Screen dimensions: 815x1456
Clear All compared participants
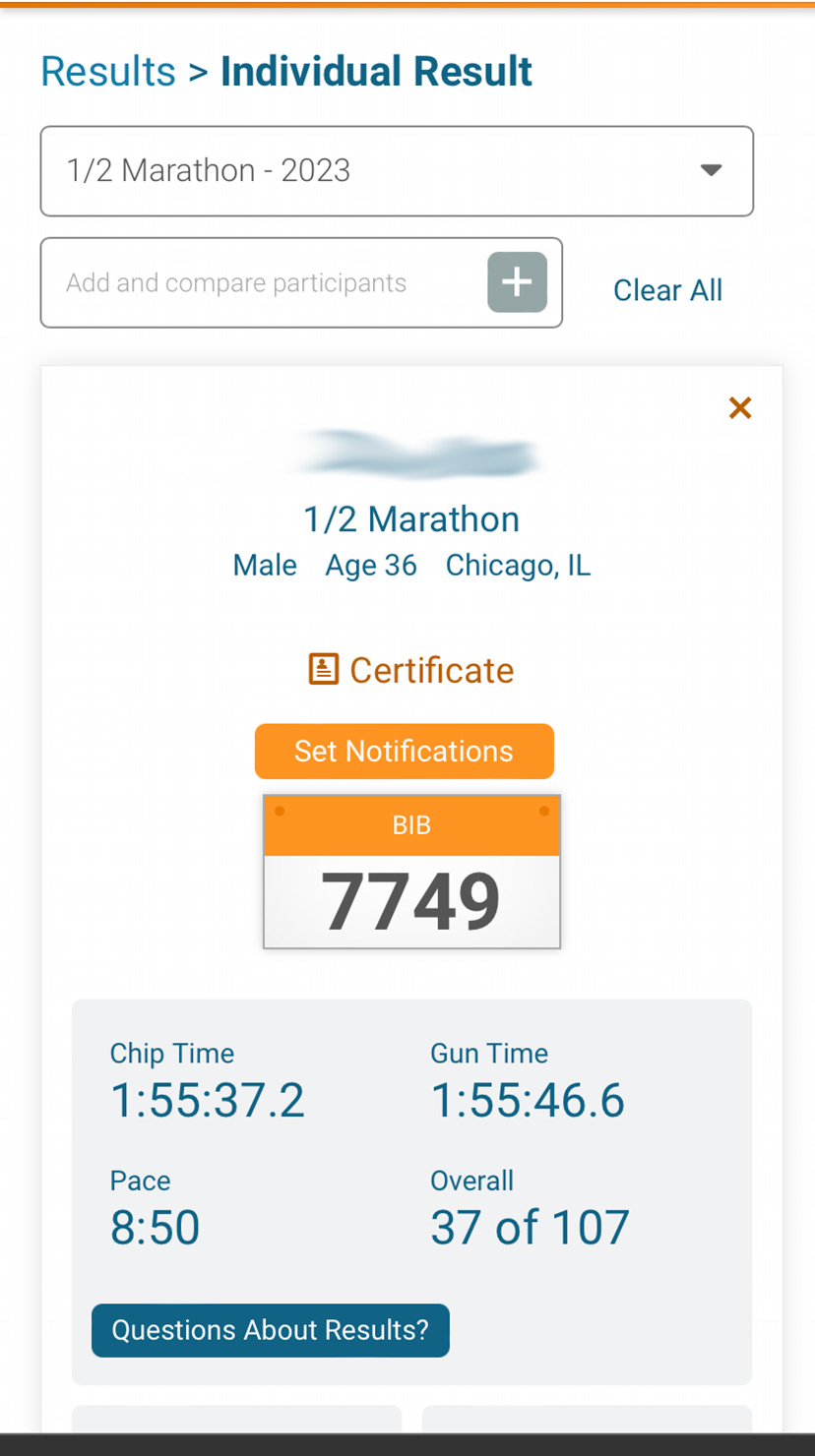[x=668, y=290]
